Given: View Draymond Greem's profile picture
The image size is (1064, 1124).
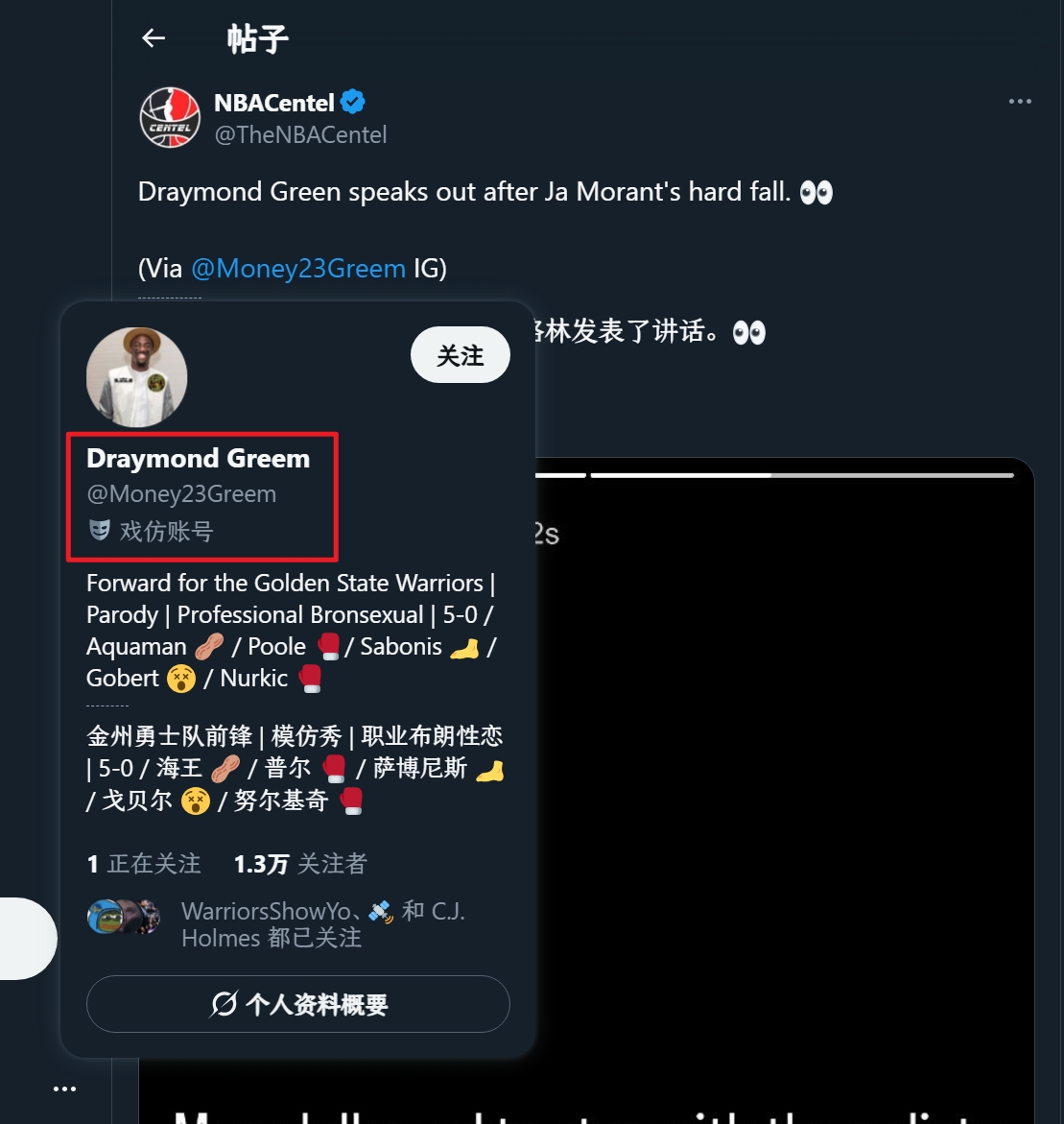Looking at the screenshot, I should [x=137, y=377].
